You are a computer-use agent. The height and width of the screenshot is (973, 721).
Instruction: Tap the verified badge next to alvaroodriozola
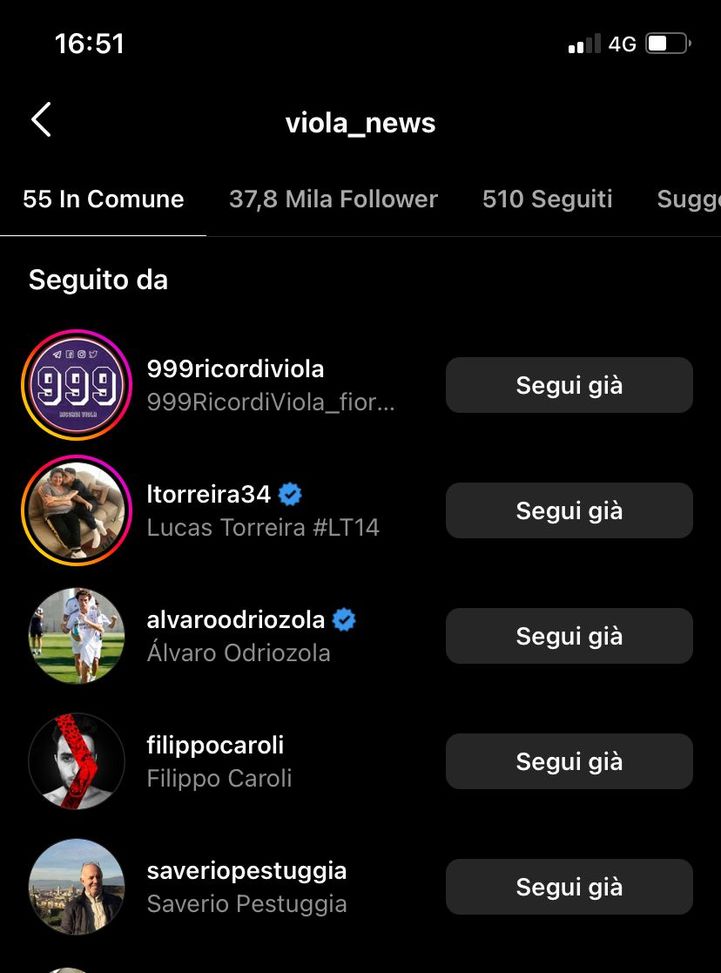click(x=342, y=619)
